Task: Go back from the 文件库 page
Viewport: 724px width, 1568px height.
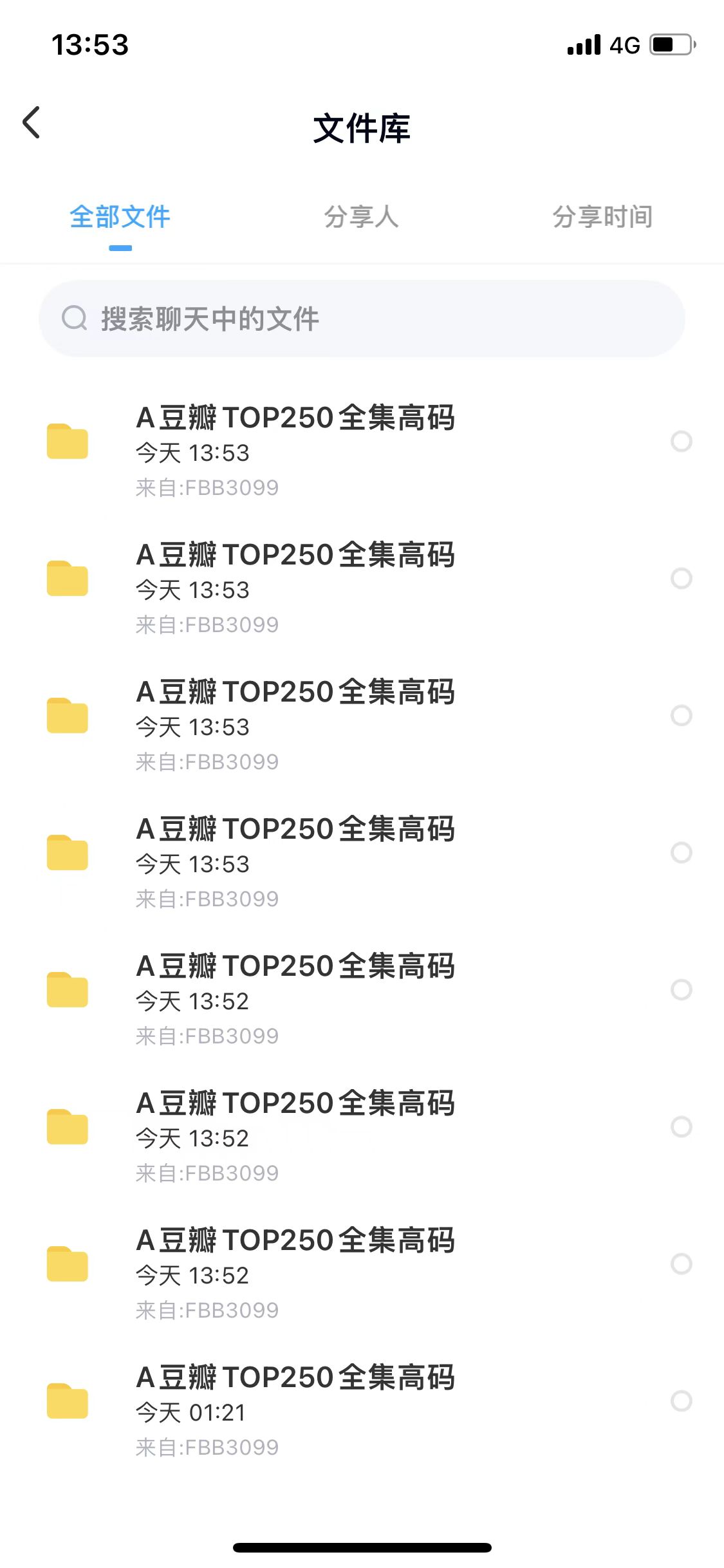Action: click(x=32, y=123)
